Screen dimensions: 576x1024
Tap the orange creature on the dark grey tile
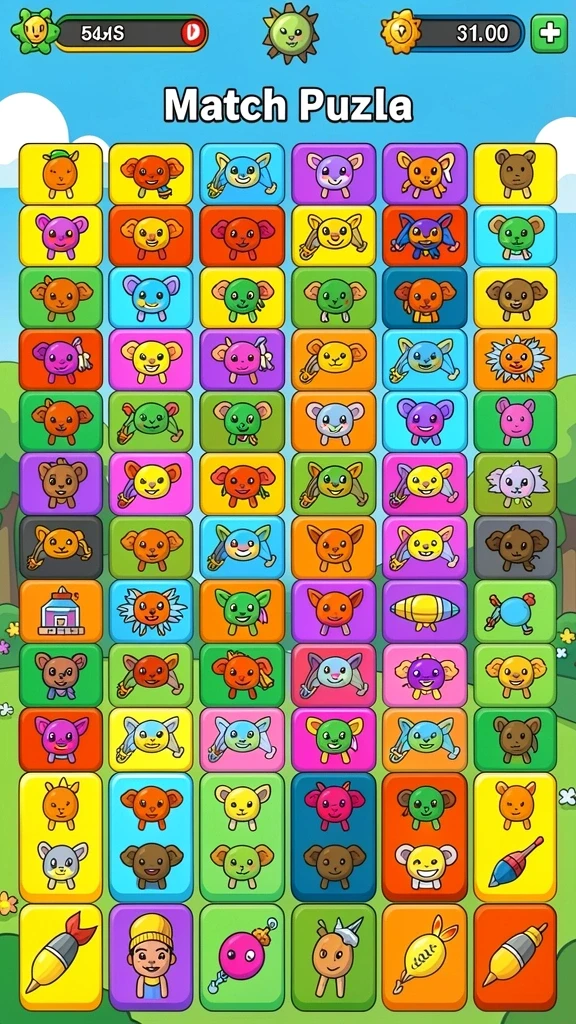point(61,547)
